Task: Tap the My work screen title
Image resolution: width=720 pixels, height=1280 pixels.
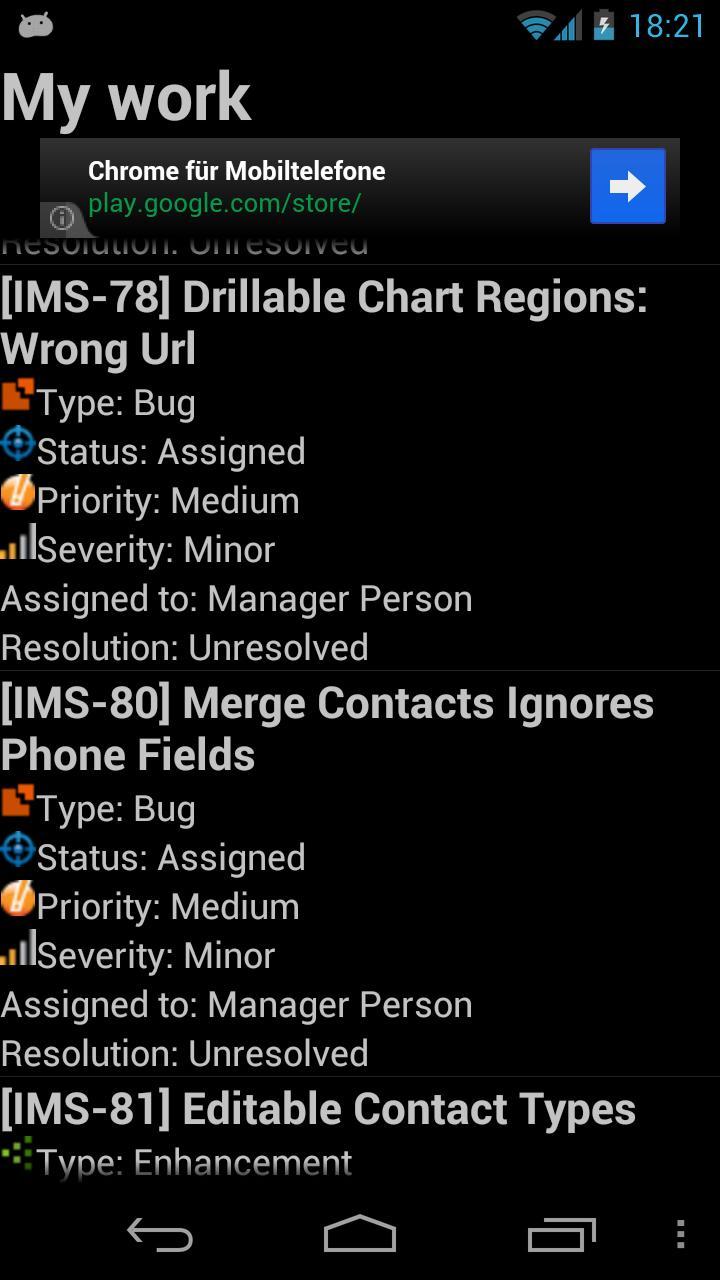Action: pos(126,94)
